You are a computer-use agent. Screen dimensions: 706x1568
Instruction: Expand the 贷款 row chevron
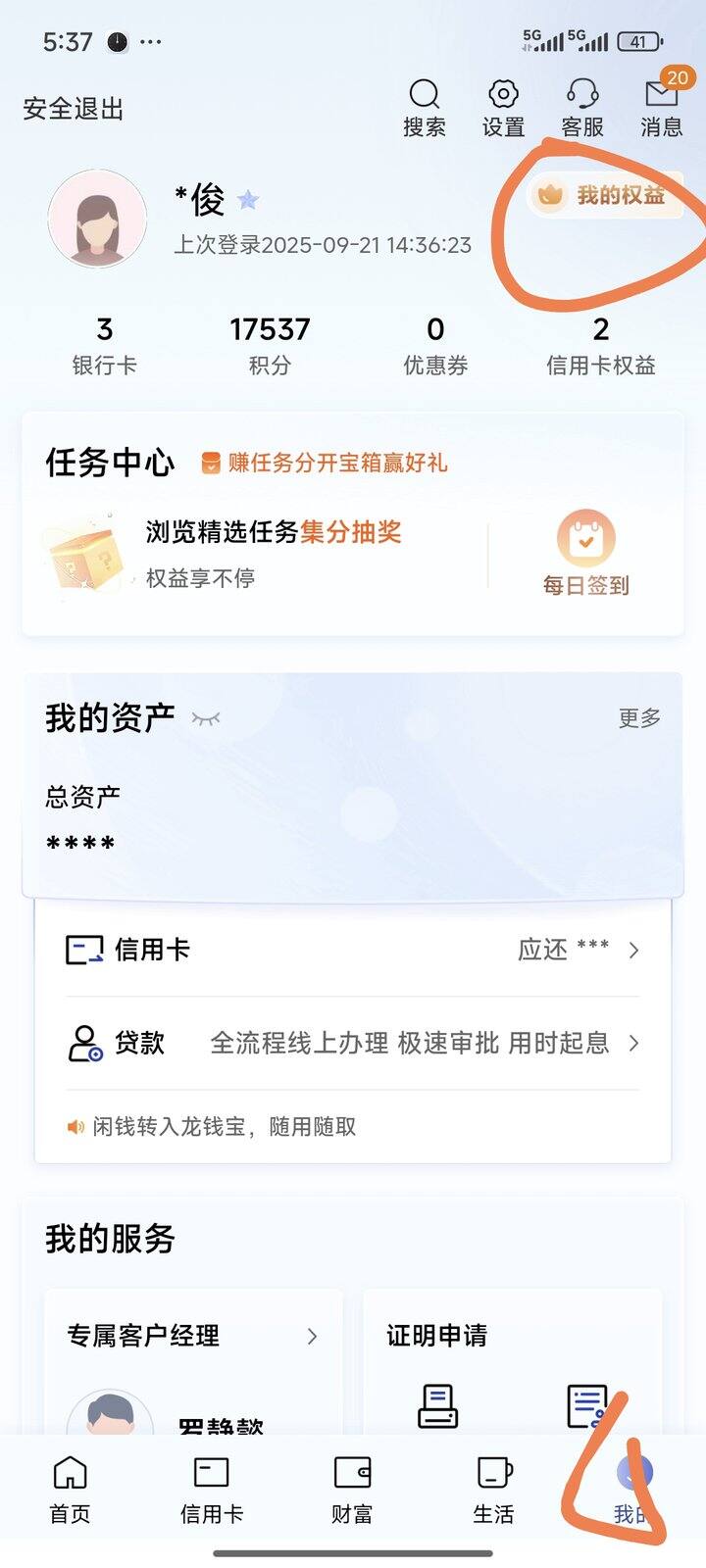click(x=635, y=1042)
